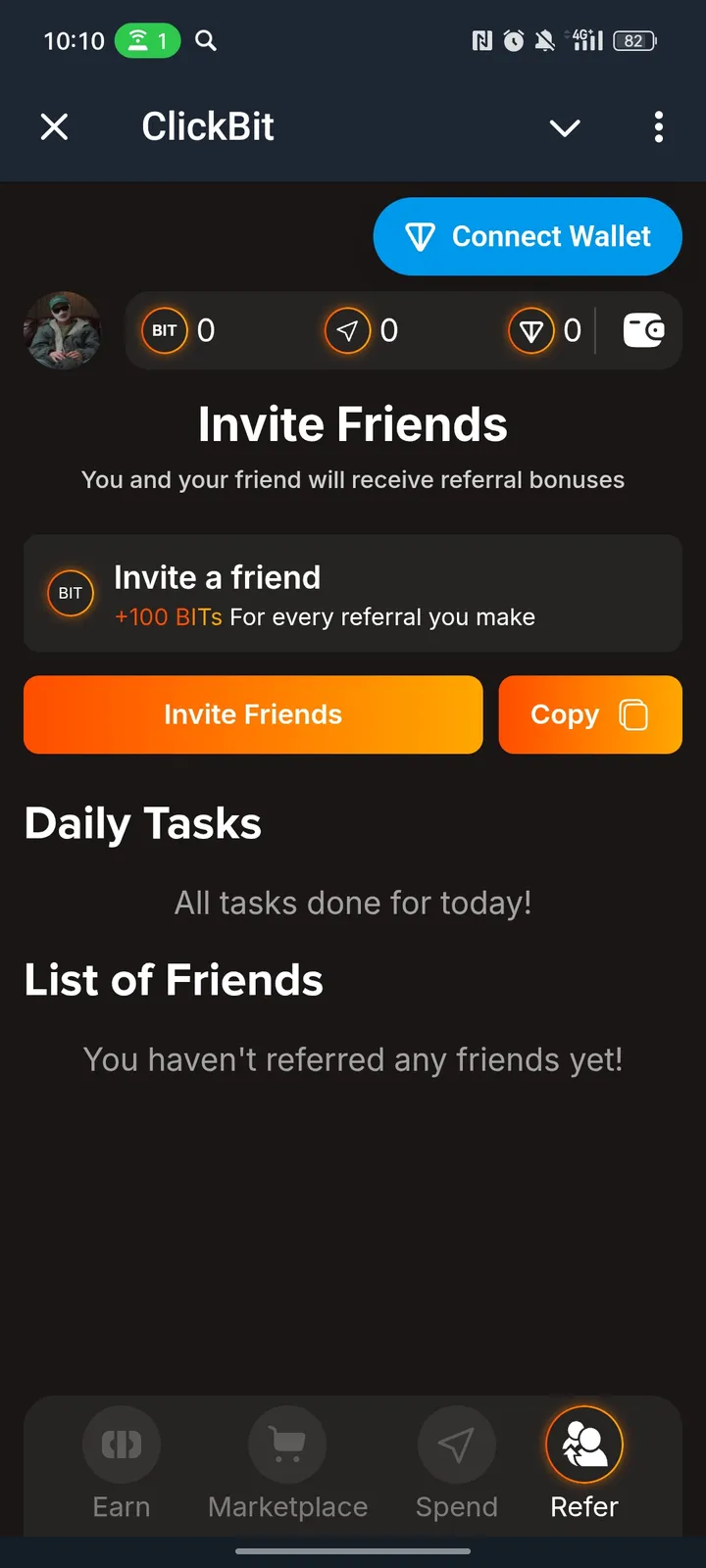Viewport: 706px width, 1568px height.
Task: Click the TON diamond balance icon
Action: [530, 330]
